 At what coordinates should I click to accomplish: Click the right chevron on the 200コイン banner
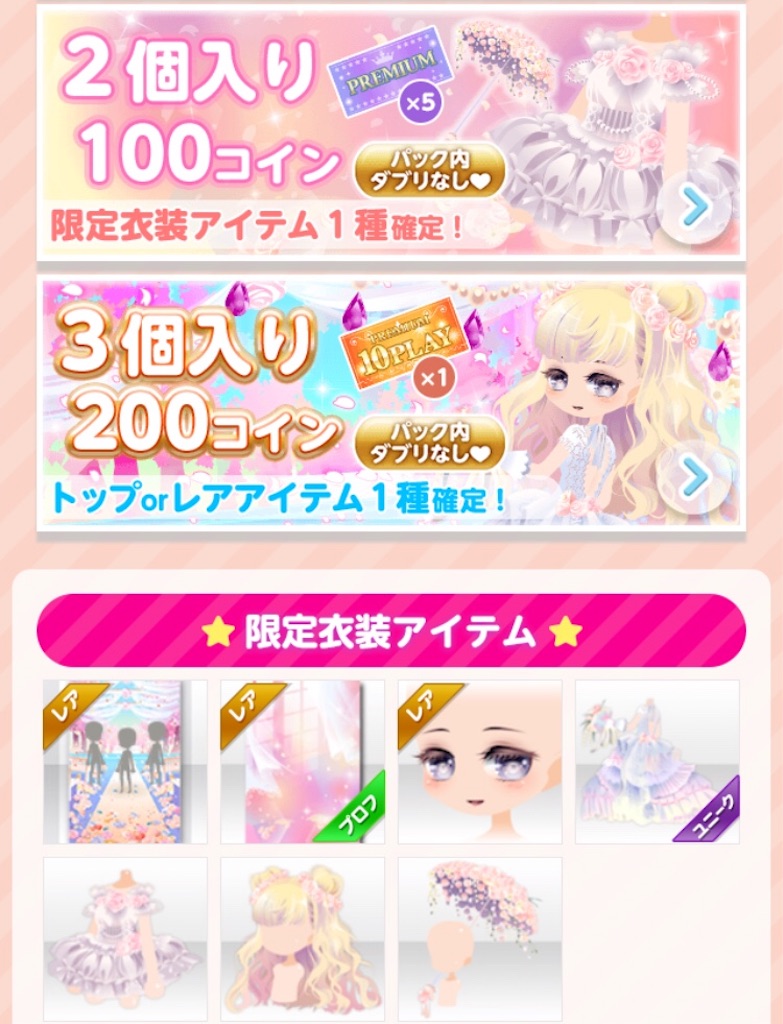coord(693,477)
